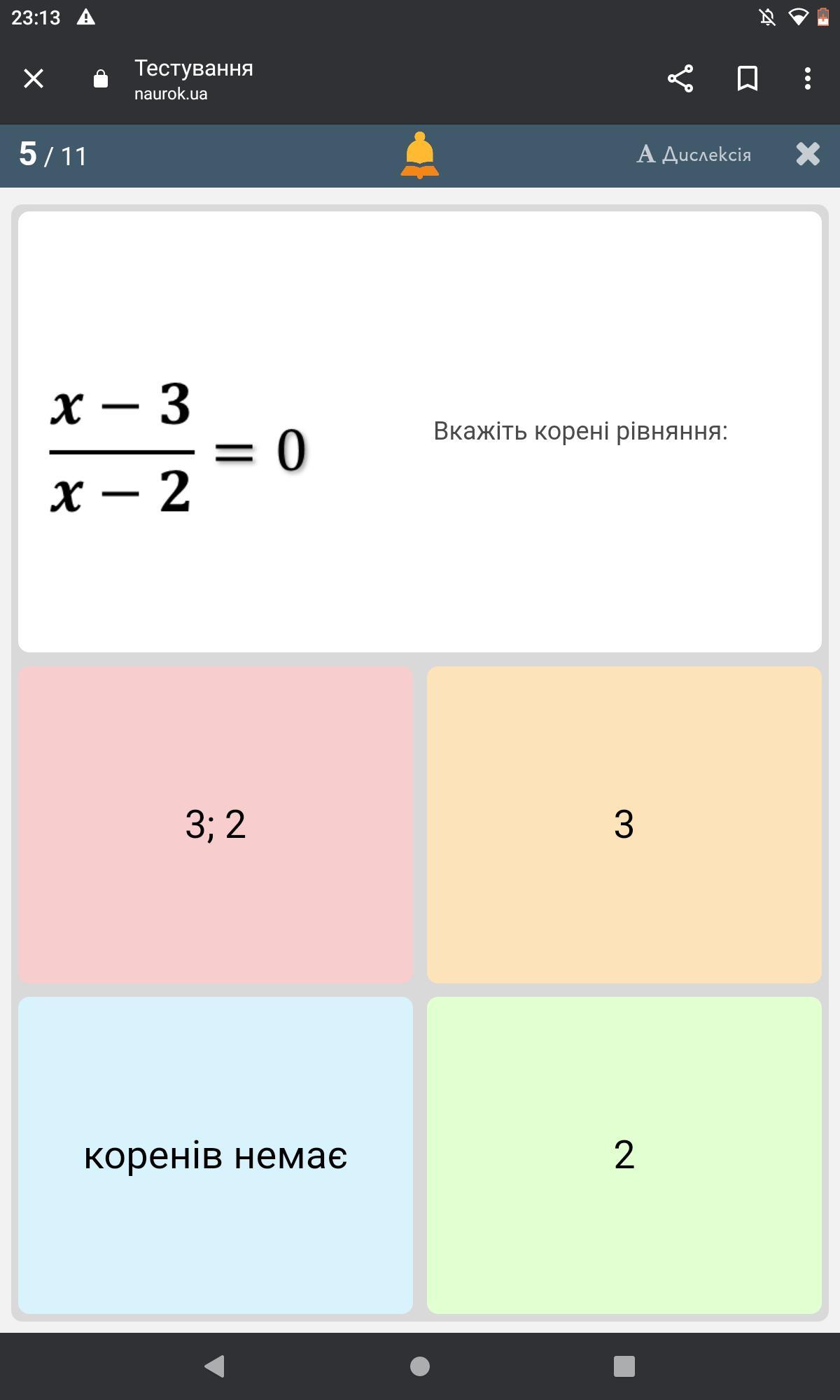
Task: Pick the "коренів немає" answer
Action: point(216,1155)
